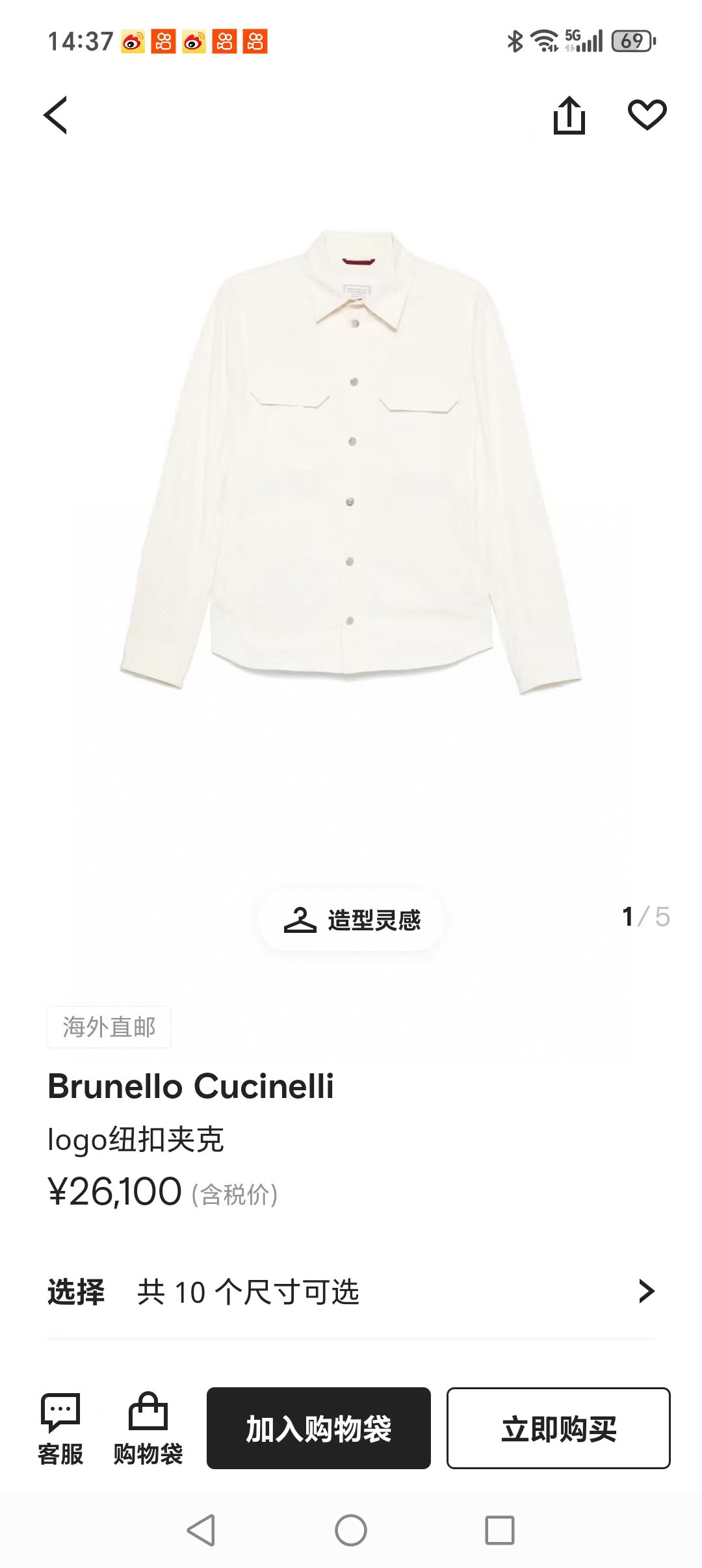Tap 加入购物袋 to add to bag
Image resolution: width=702 pixels, height=1568 pixels.
[318, 1428]
